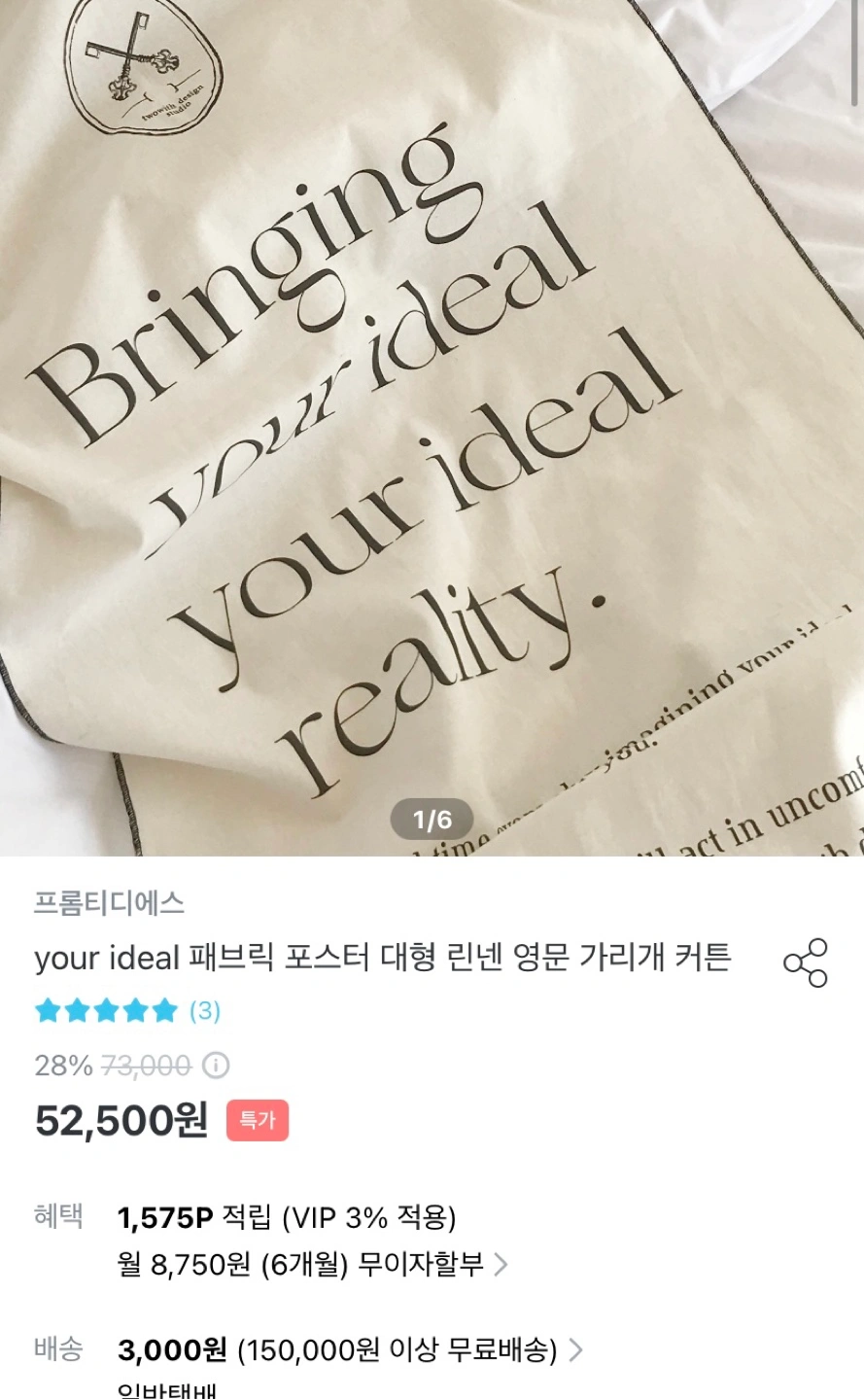Open the product image gallery
The height and width of the screenshot is (1400, 864).
coord(432,428)
